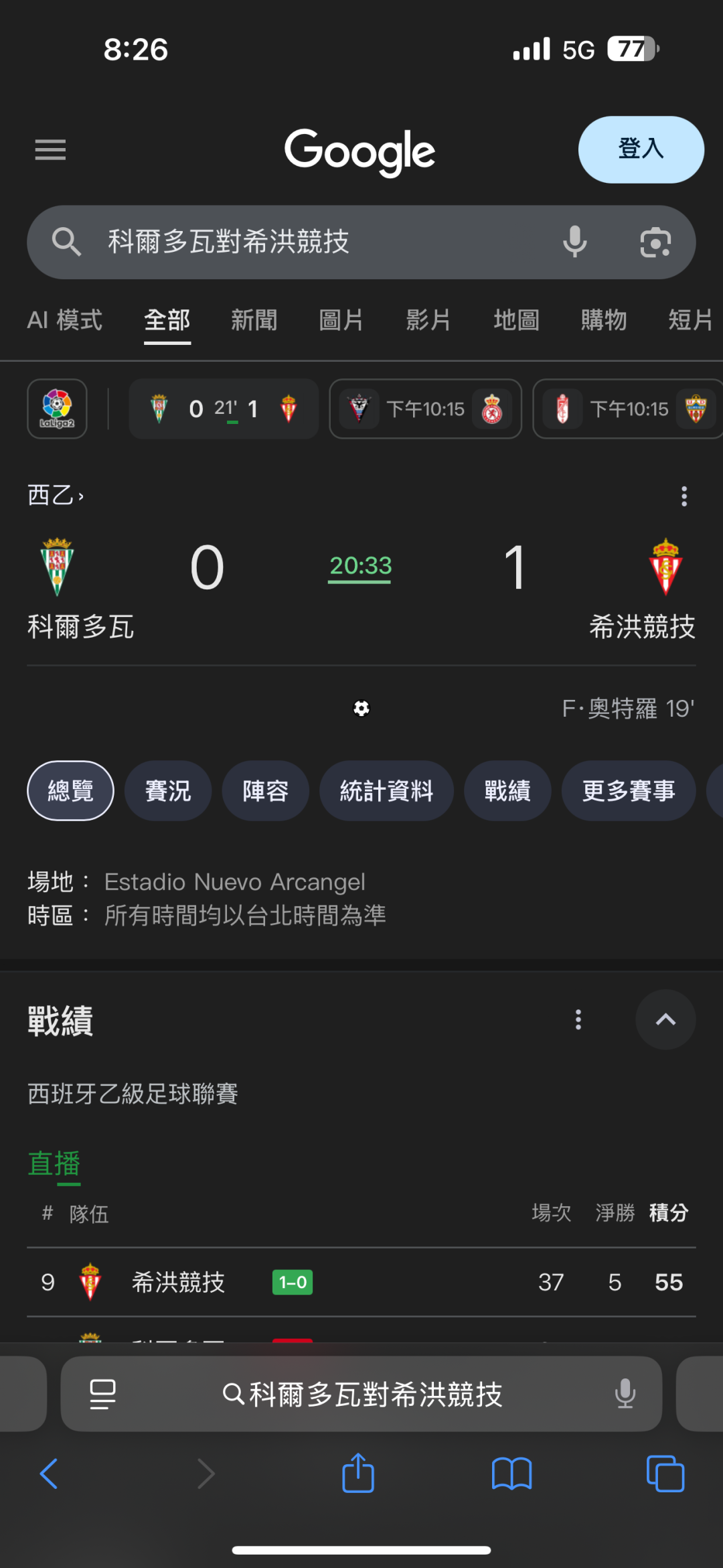Select the 賽況 chip

coord(168,791)
